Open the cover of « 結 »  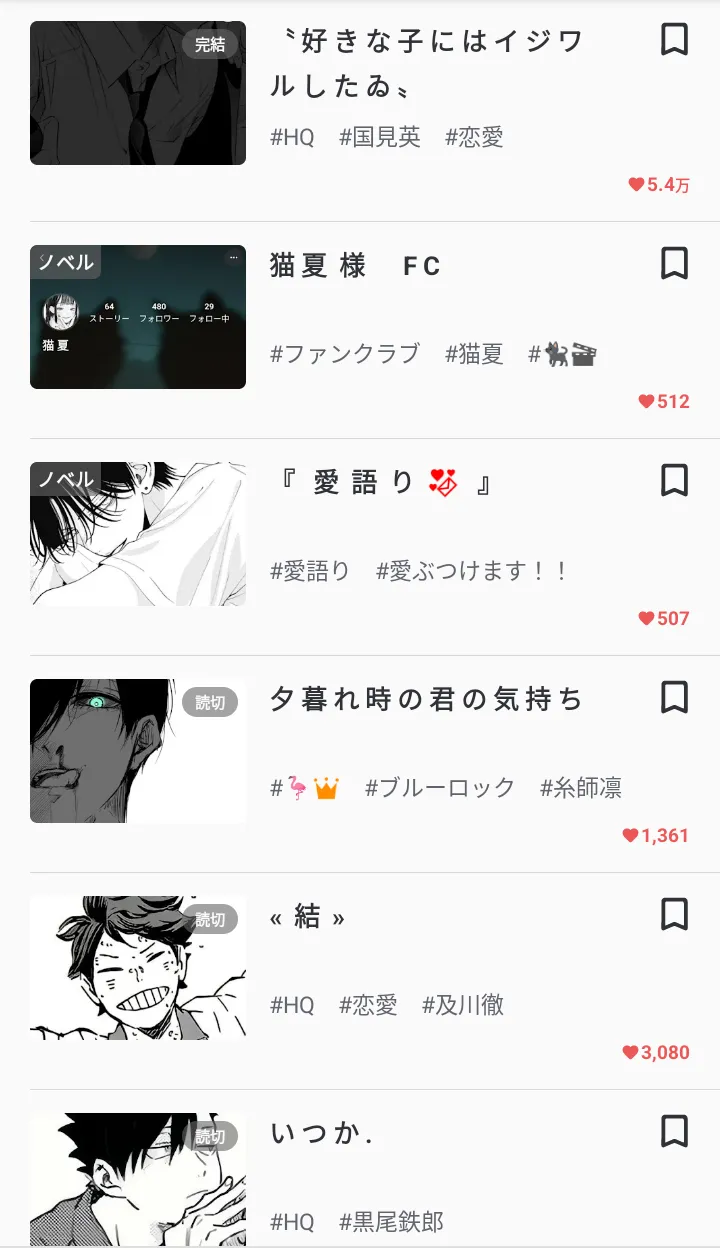tap(138, 968)
